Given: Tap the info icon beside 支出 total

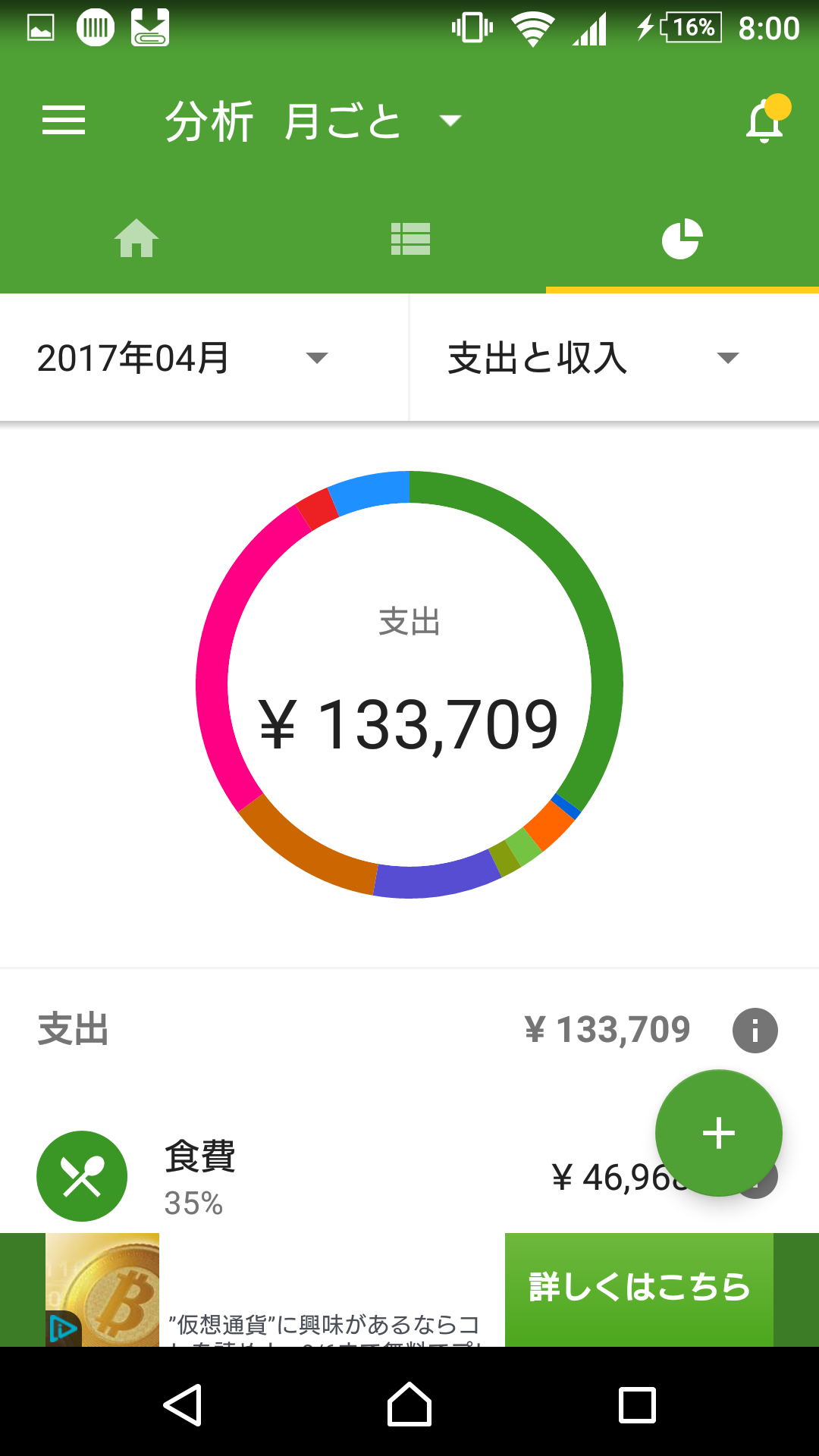Looking at the screenshot, I should pos(755,1031).
